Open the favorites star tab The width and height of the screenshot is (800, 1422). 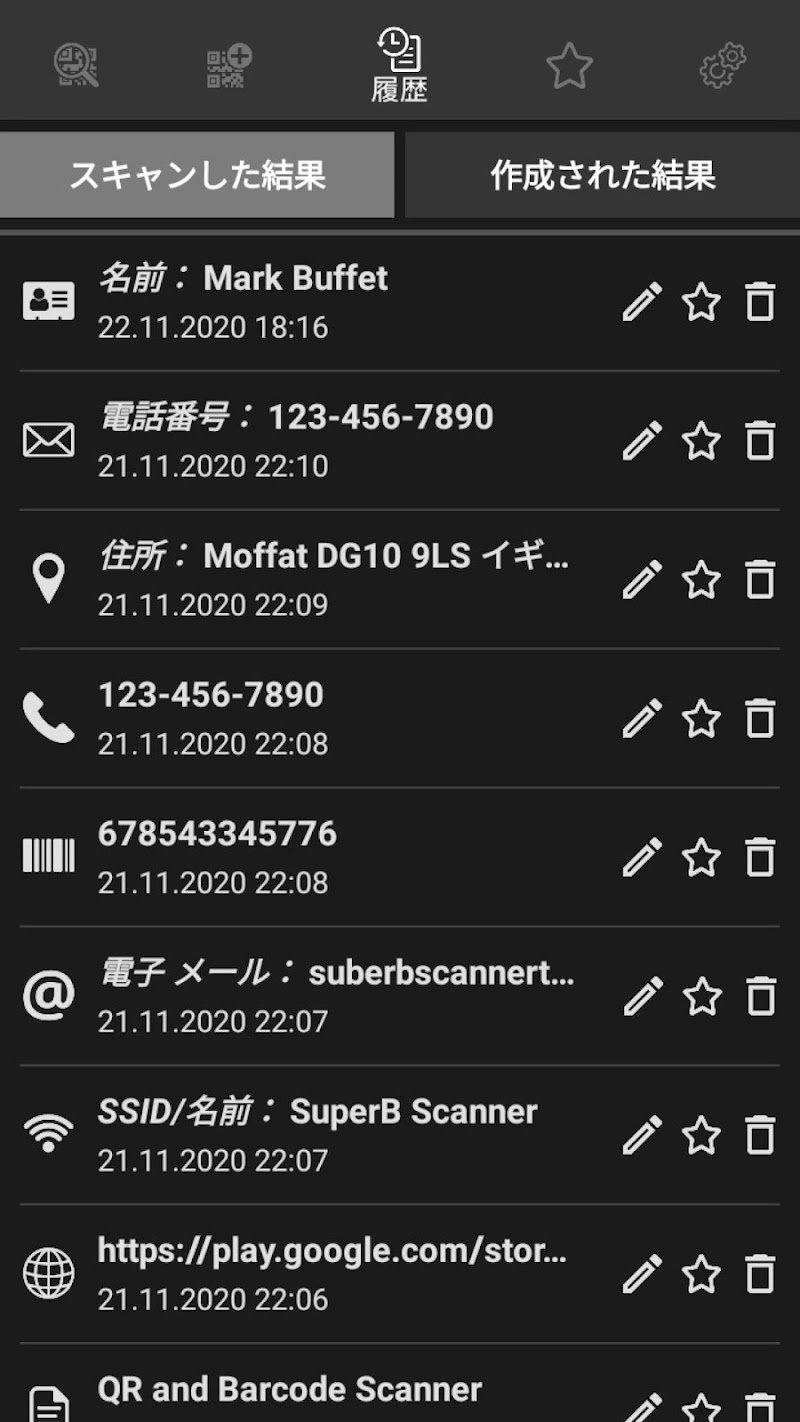pyautogui.click(x=569, y=66)
